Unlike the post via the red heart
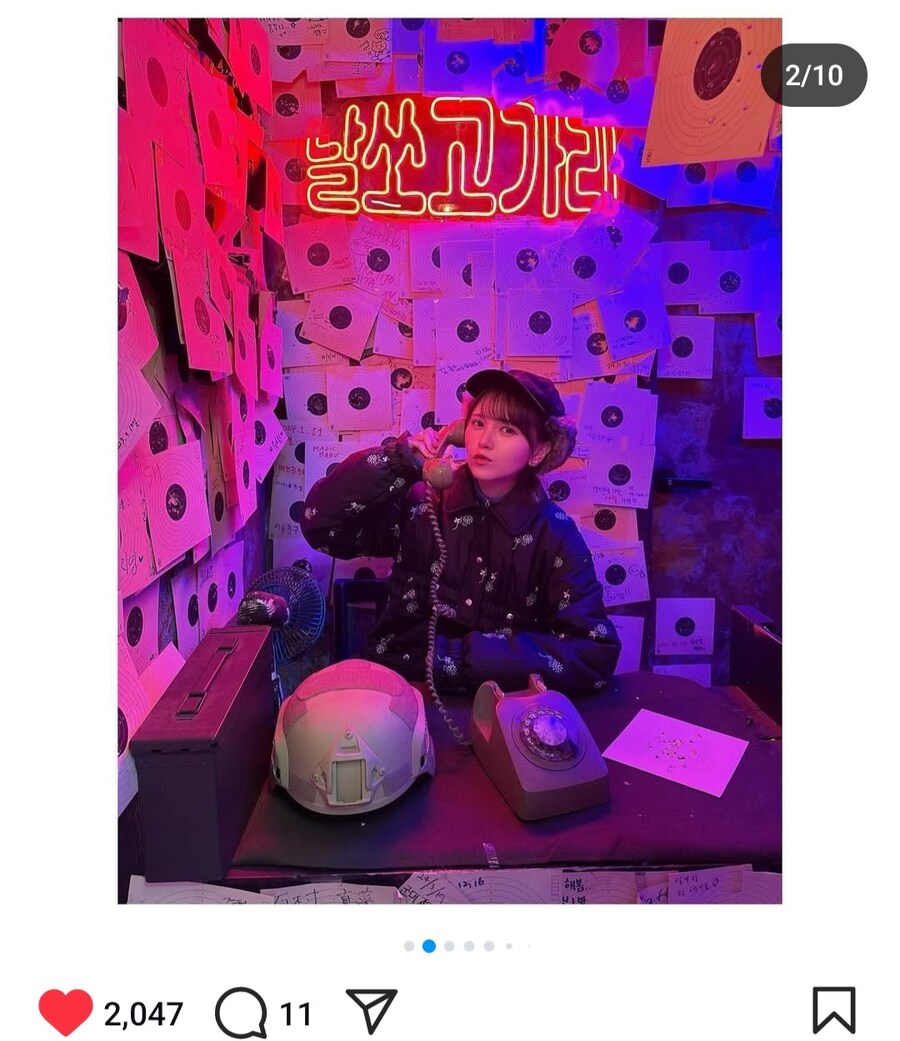Screen dimensions: 900x1041 66,1012
